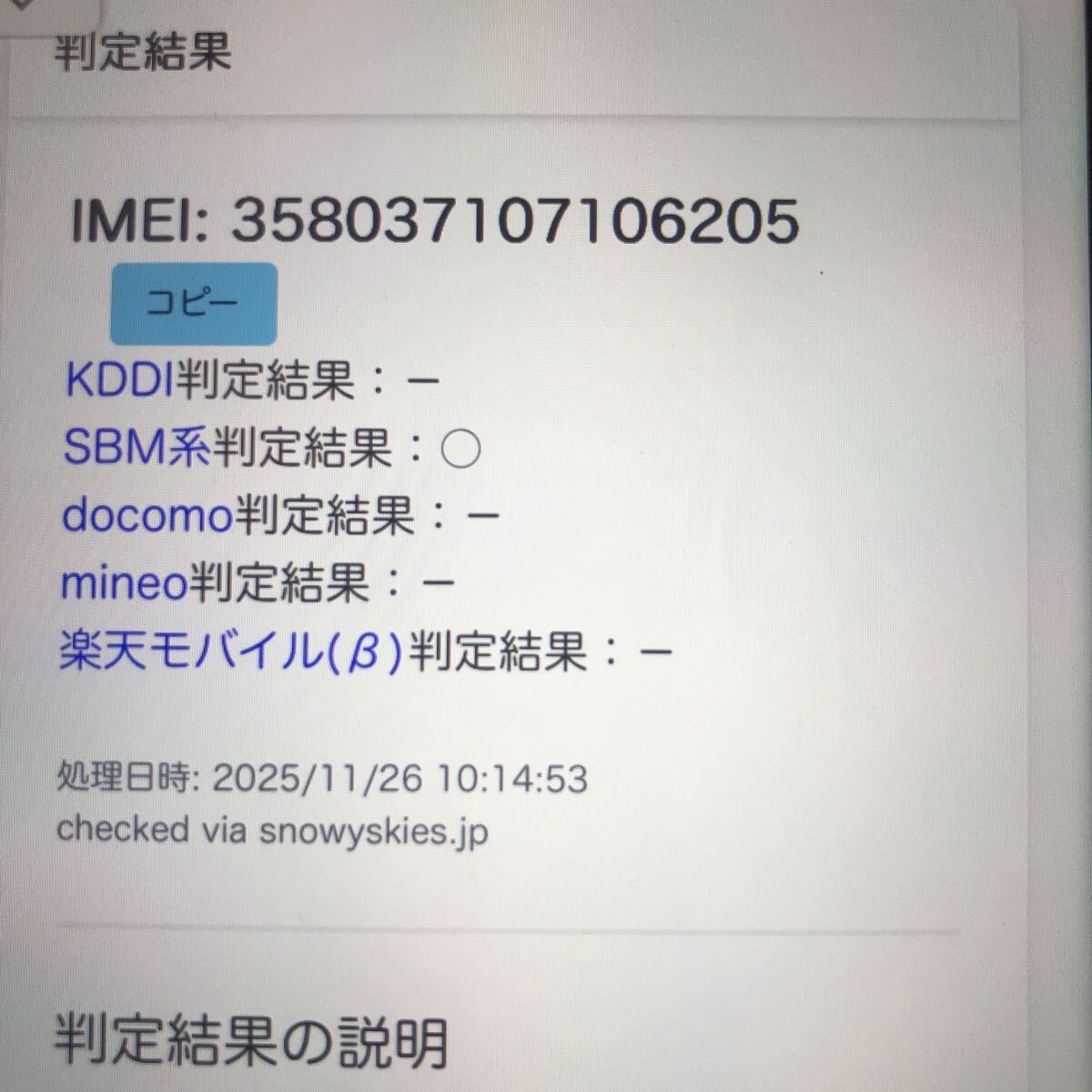1092x1092 pixels.
Task: Open the docomo link
Action: coord(147,516)
